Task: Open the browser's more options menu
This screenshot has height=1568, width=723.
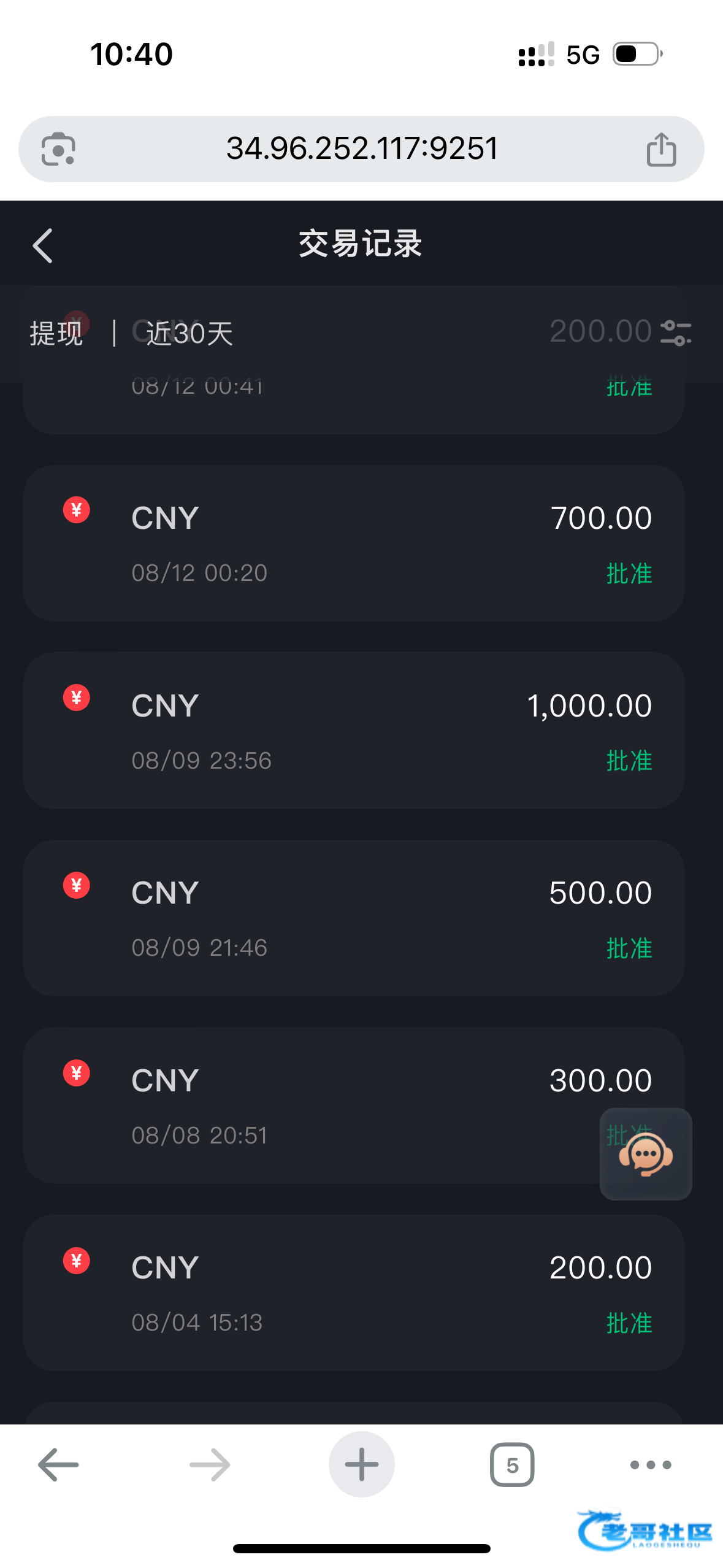Action: click(x=651, y=1464)
